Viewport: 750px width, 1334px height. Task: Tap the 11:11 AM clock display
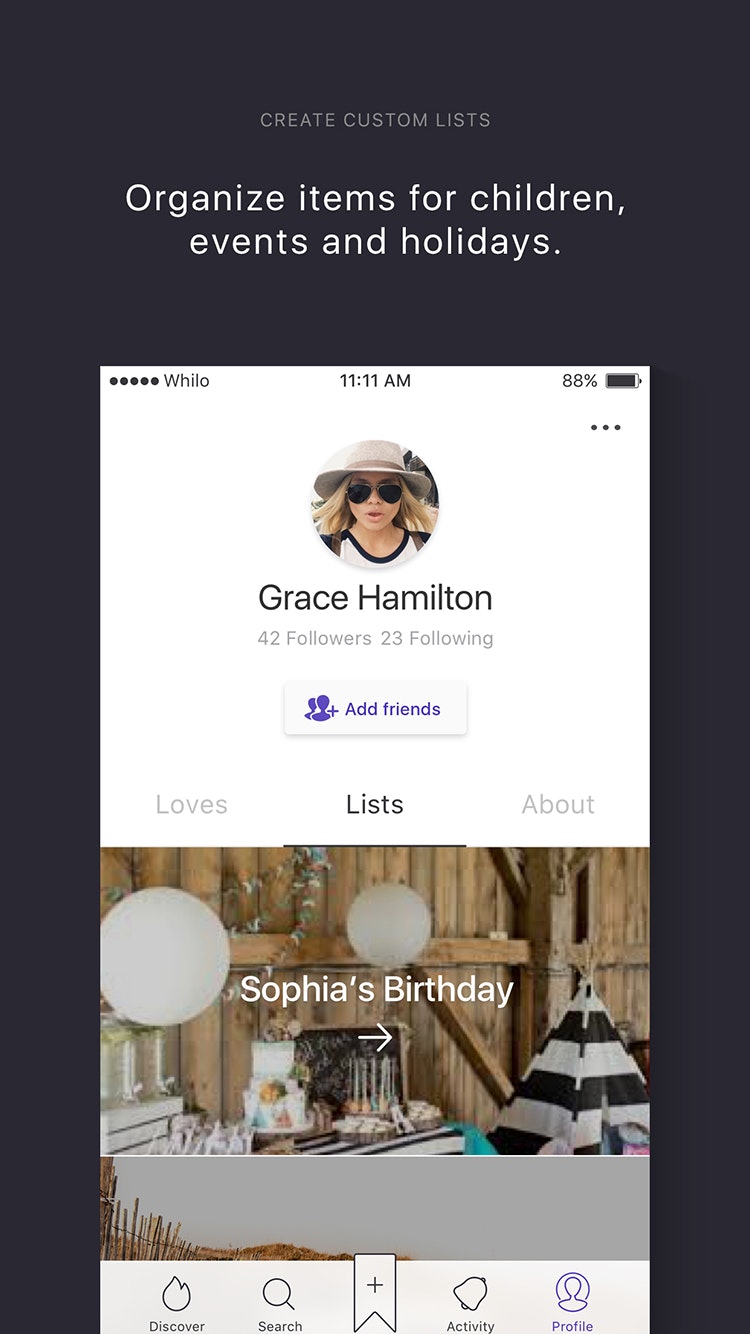(x=374, y=380)
